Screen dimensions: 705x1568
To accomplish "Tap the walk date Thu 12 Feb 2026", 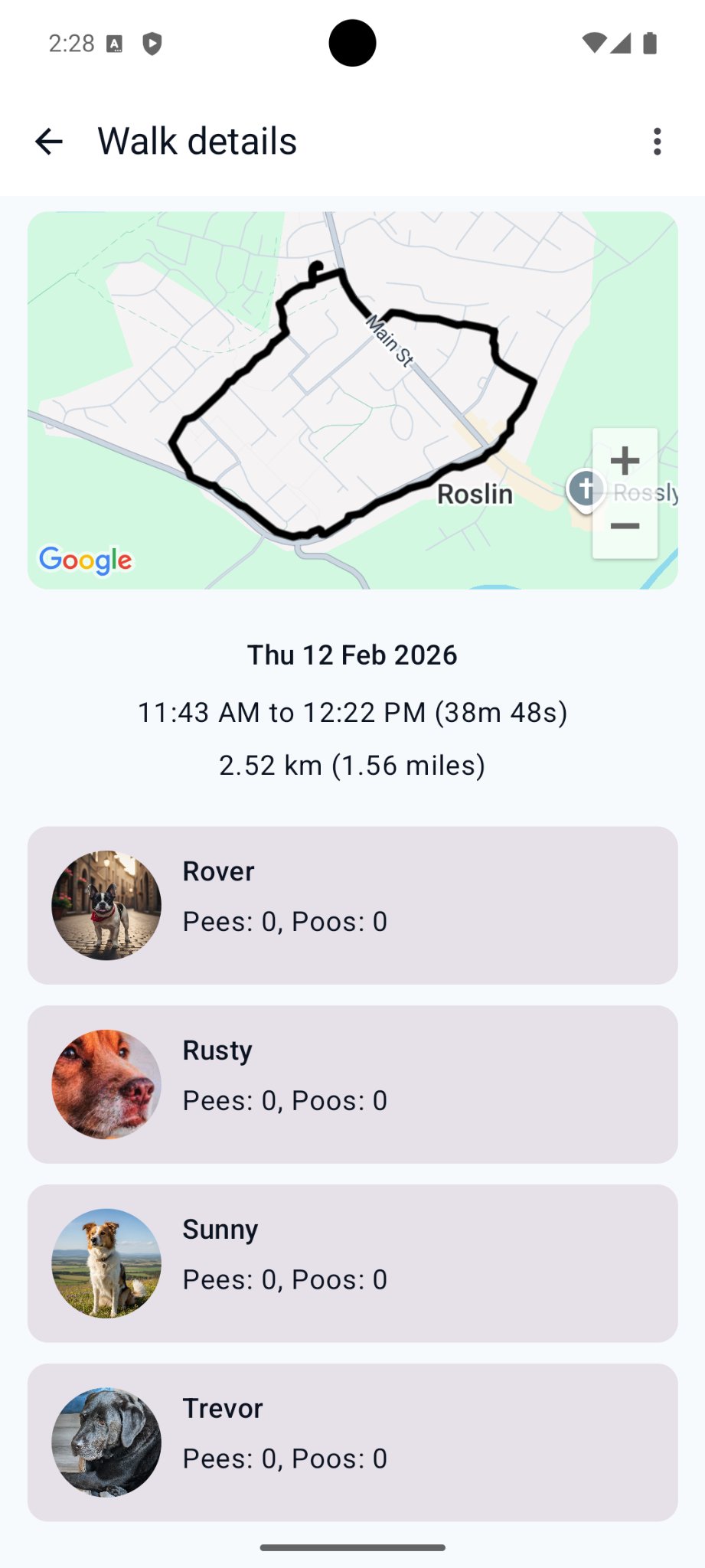I will tap(352, 655).
